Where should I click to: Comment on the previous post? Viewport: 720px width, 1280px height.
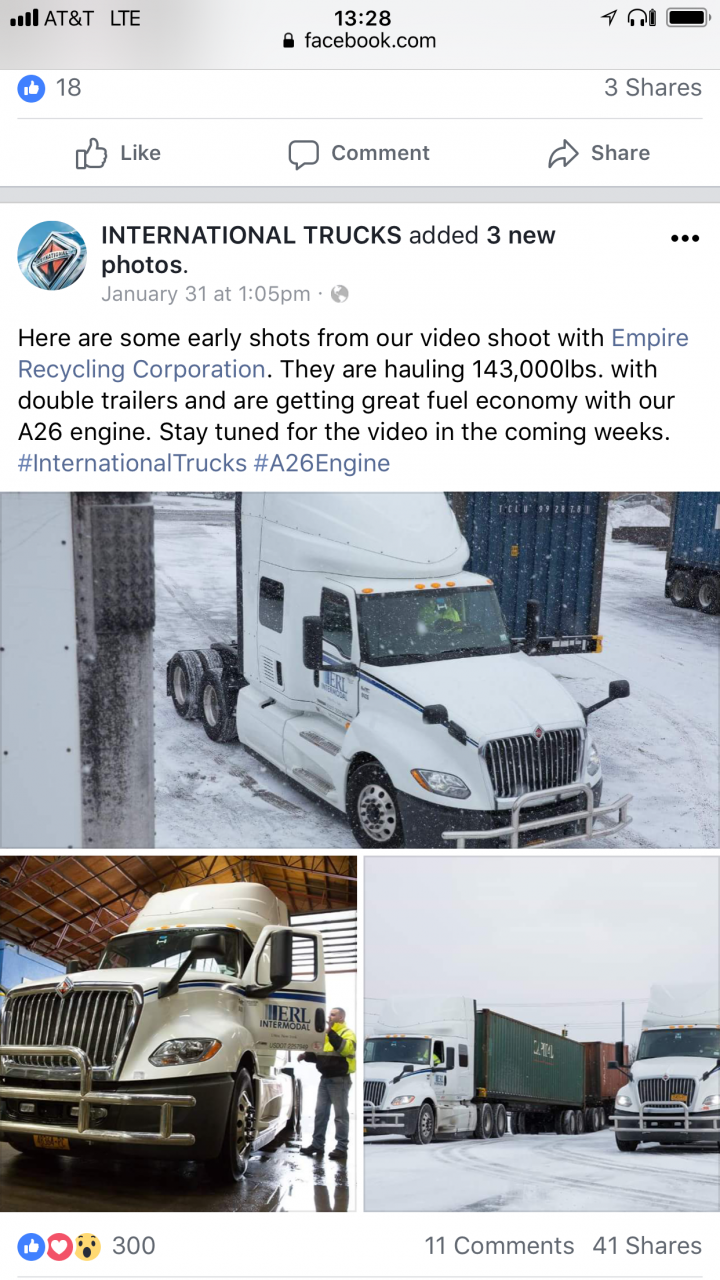pyautogui.click(x=359, y=153)
